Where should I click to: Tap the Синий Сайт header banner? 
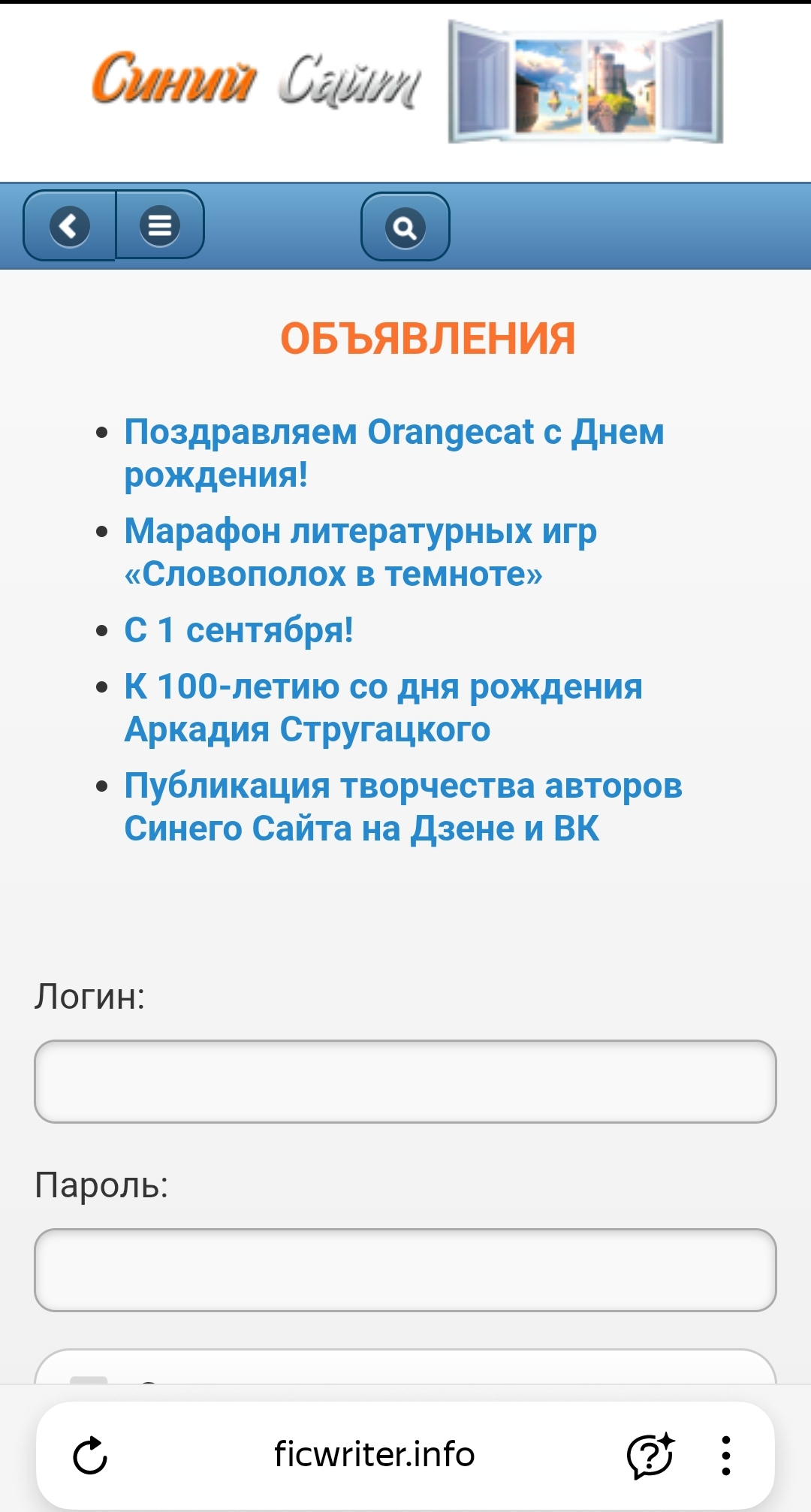[x=405, y=81]
